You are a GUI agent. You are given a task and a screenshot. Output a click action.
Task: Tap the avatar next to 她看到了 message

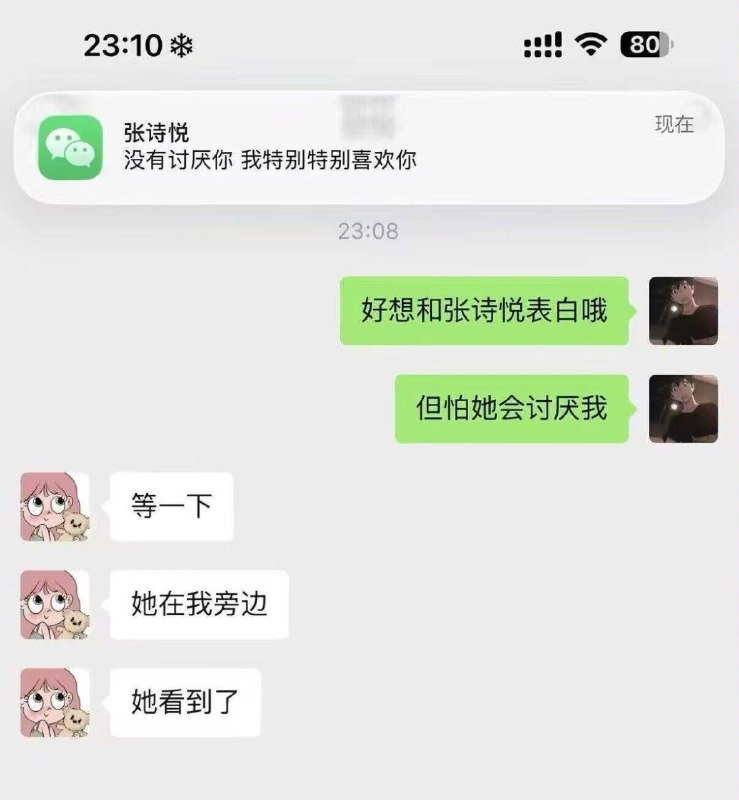pos(56,701)
